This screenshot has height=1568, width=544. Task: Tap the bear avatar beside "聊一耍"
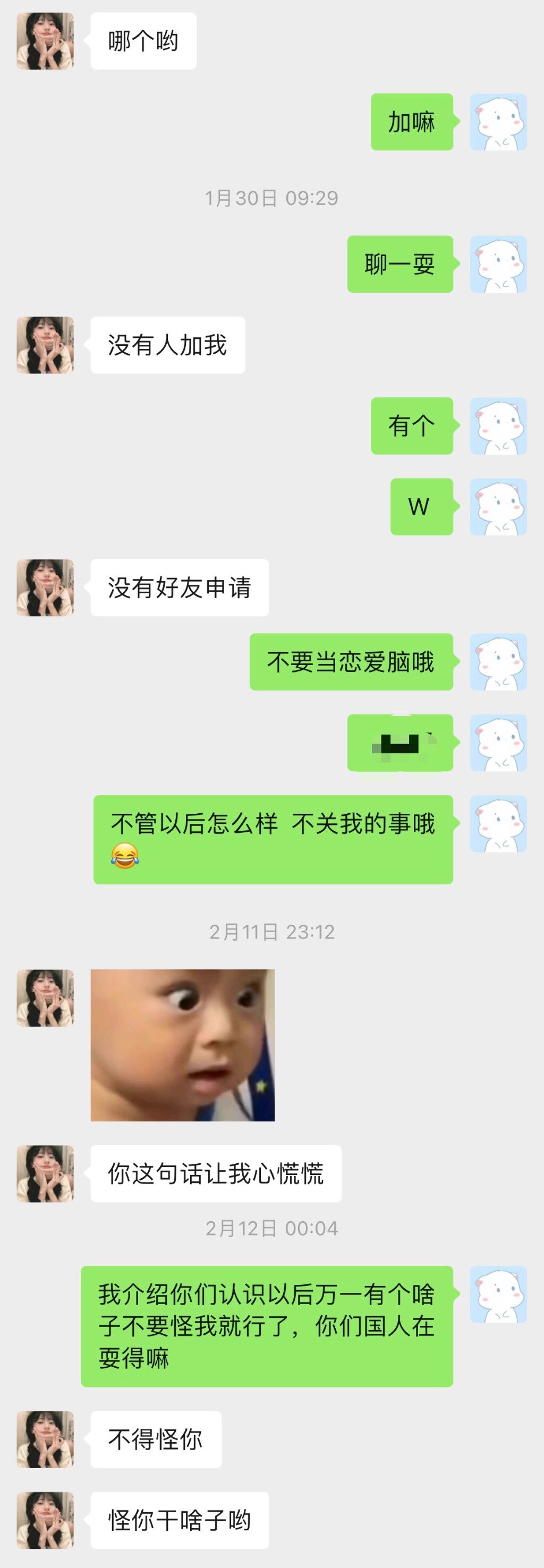pos(498,264)
